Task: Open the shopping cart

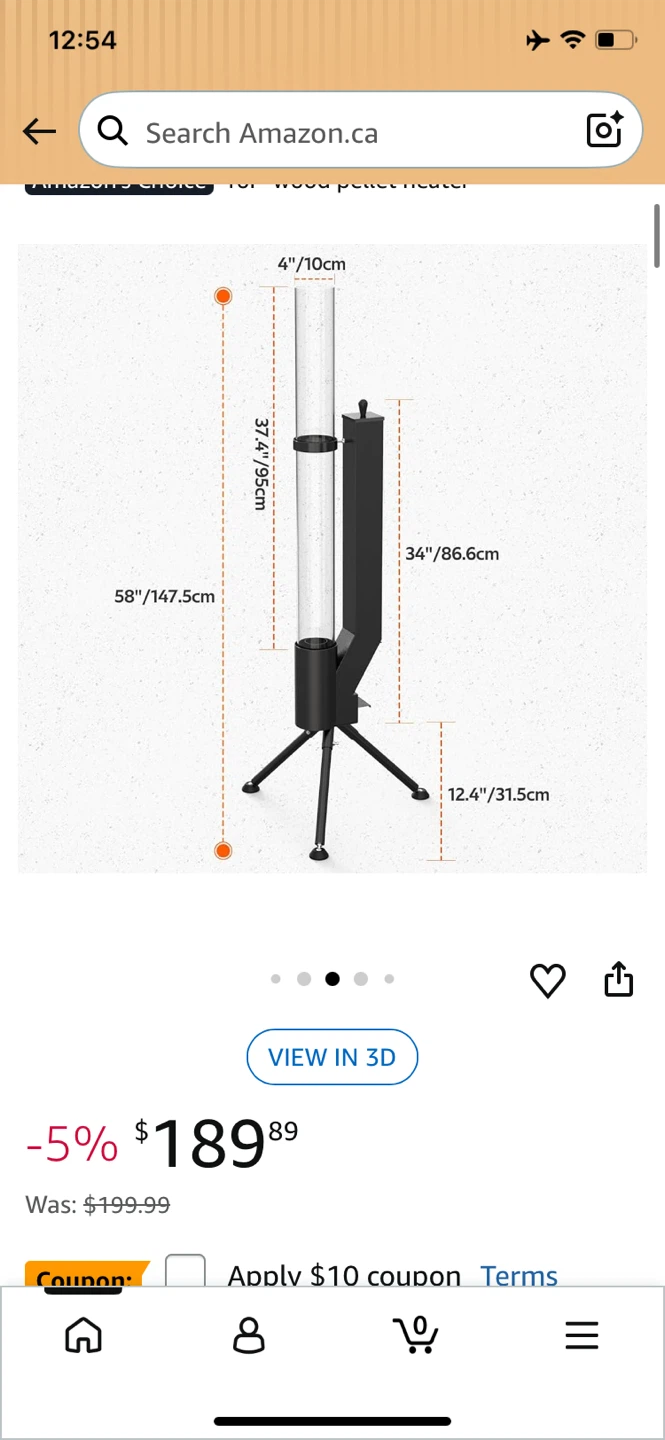Action: tap(414, 1335)
